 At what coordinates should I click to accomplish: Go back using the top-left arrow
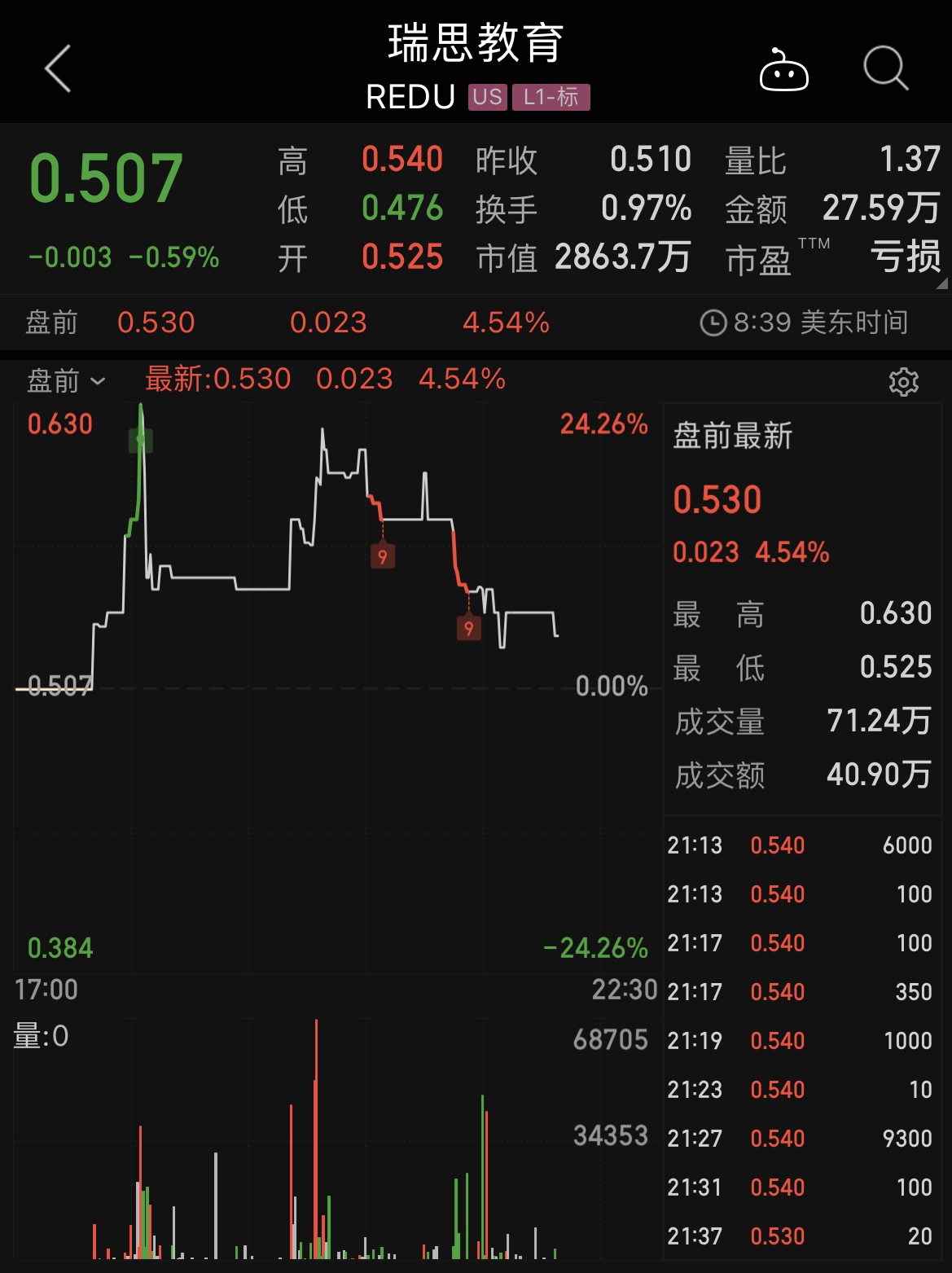click(x=58, y=68)
